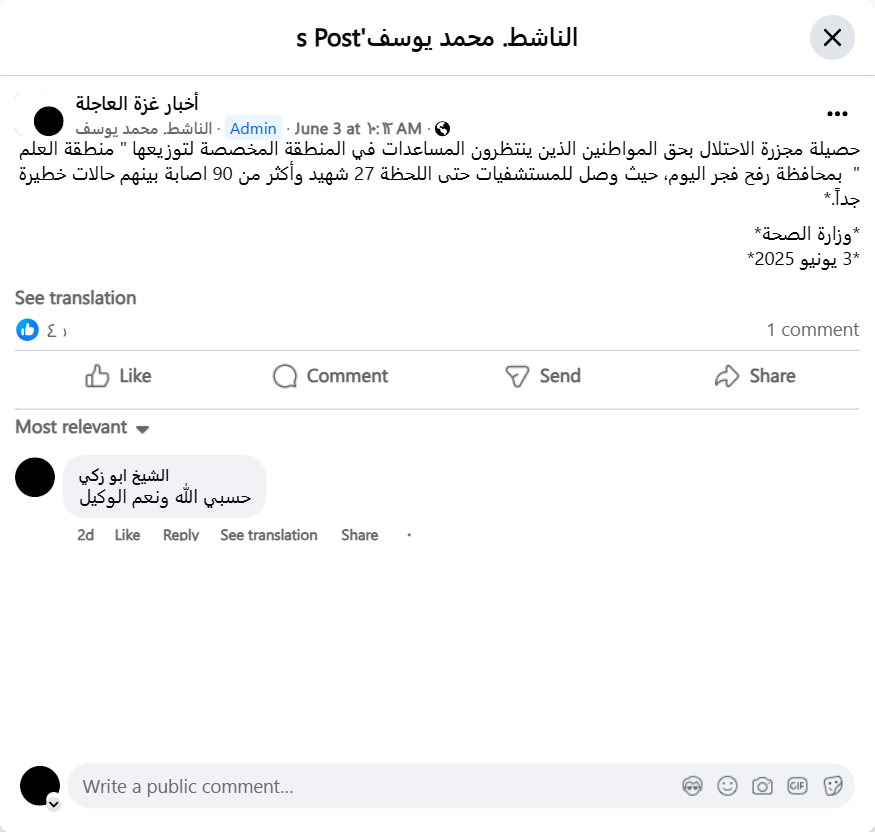Focus the Write a public comment field
The height and width of the screenshot is (832, 875).
pos(370,787)
